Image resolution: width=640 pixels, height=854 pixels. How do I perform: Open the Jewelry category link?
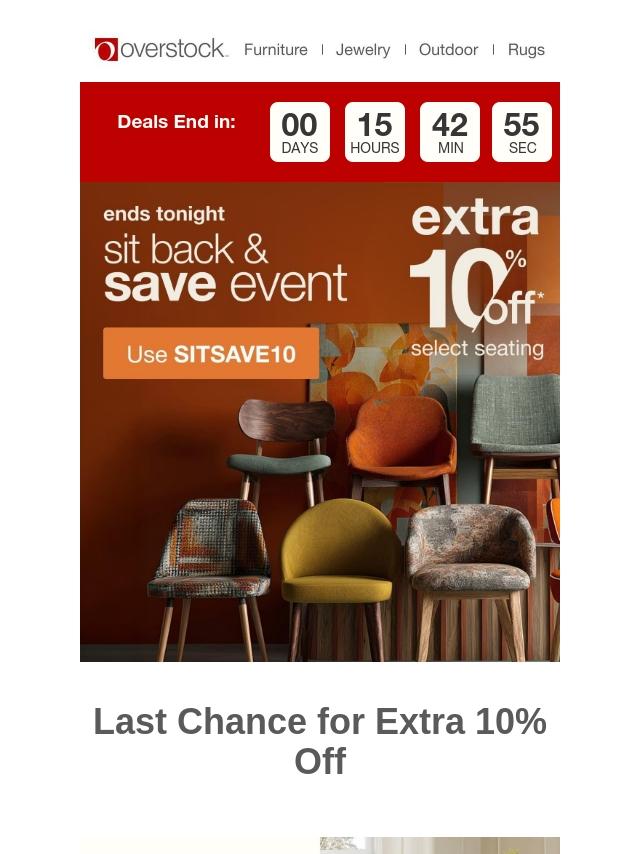(363, 50)
